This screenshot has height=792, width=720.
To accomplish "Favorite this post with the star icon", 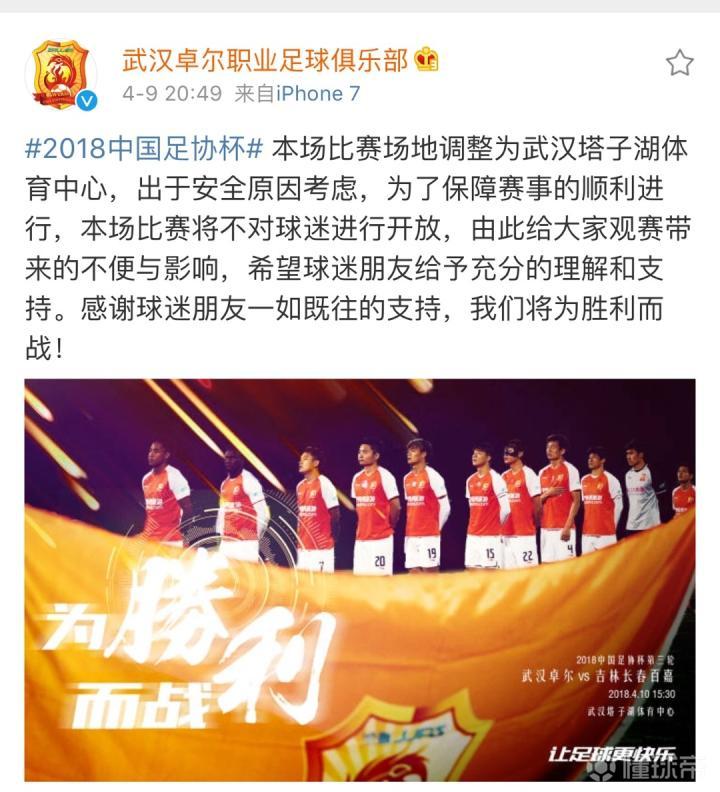I will pos(679,63).
